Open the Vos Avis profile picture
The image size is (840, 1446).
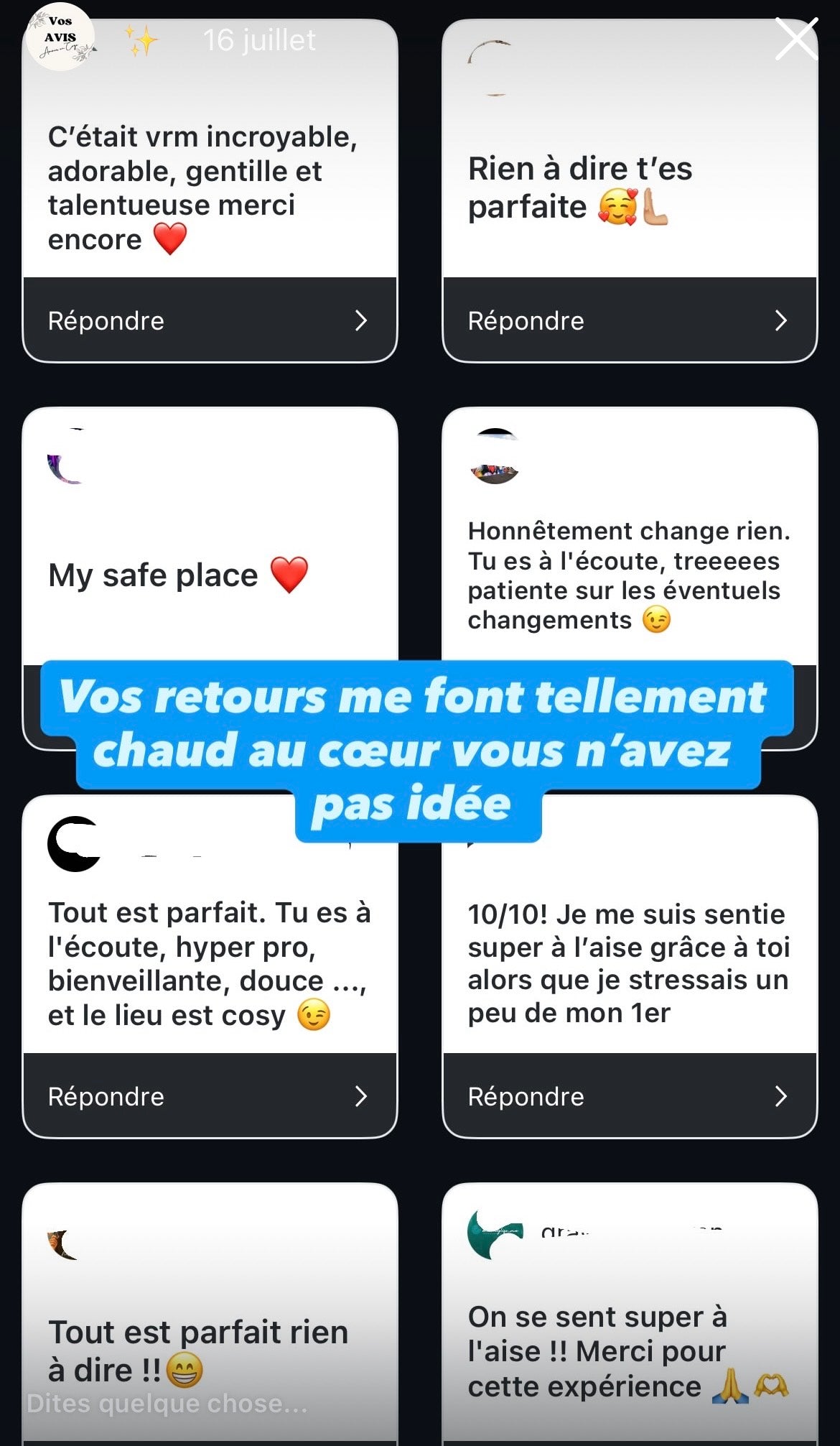60,37
